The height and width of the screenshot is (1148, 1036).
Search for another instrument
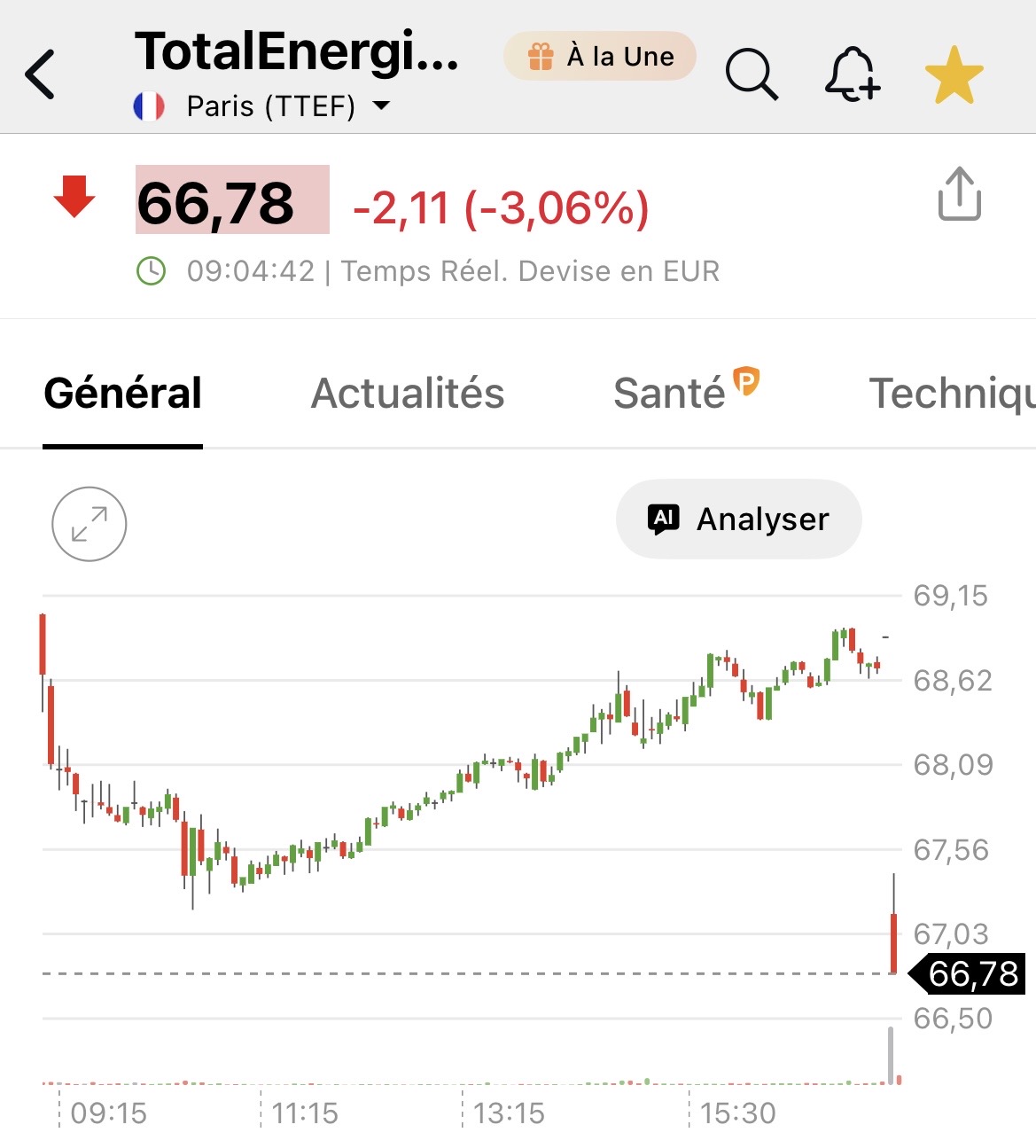point(752,74)
